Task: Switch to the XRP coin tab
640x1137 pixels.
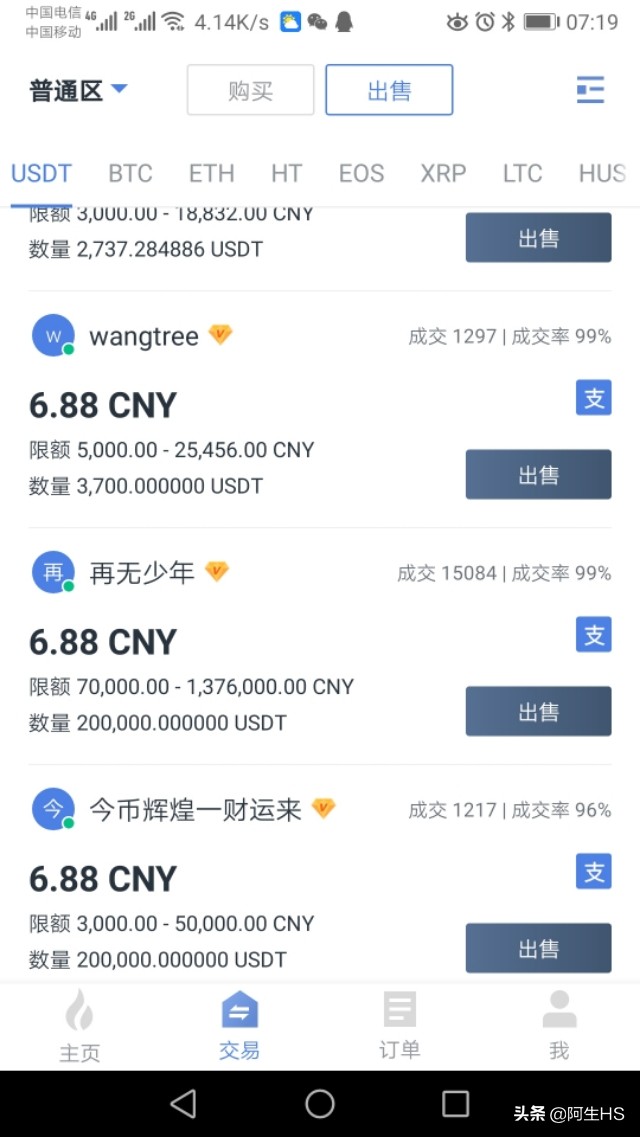Action: [x=443, y=173]
